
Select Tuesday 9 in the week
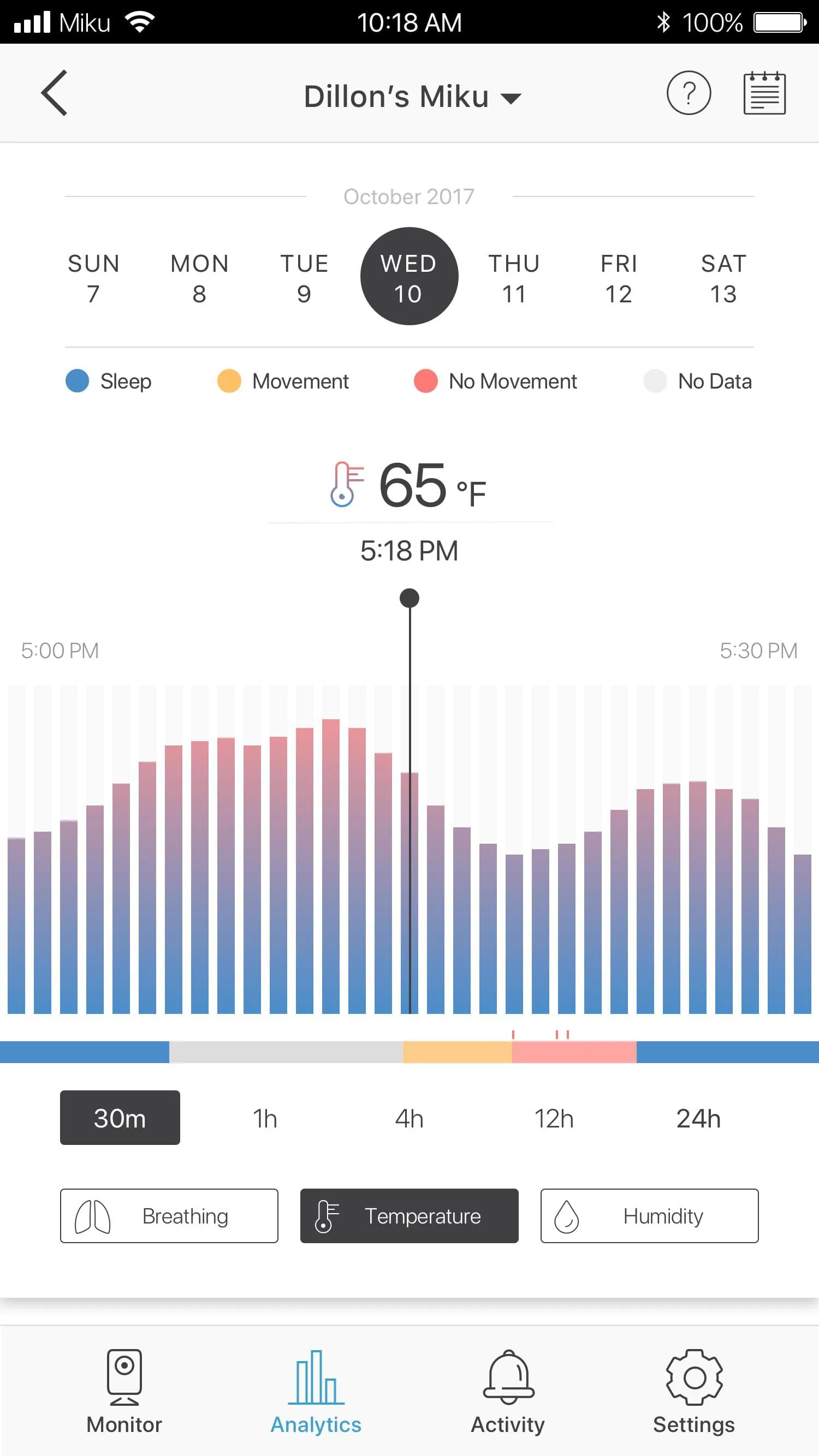[x=304, y=278]
